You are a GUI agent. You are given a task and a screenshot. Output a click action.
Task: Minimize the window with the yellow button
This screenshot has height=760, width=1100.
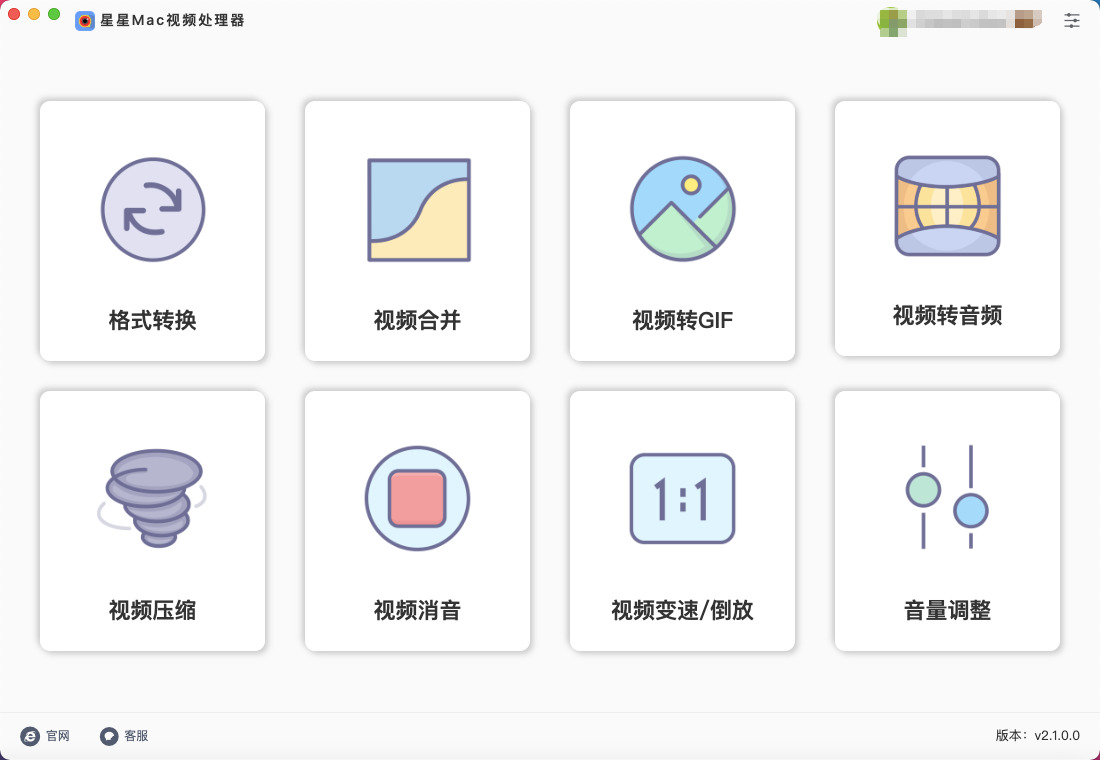(34, 14)
